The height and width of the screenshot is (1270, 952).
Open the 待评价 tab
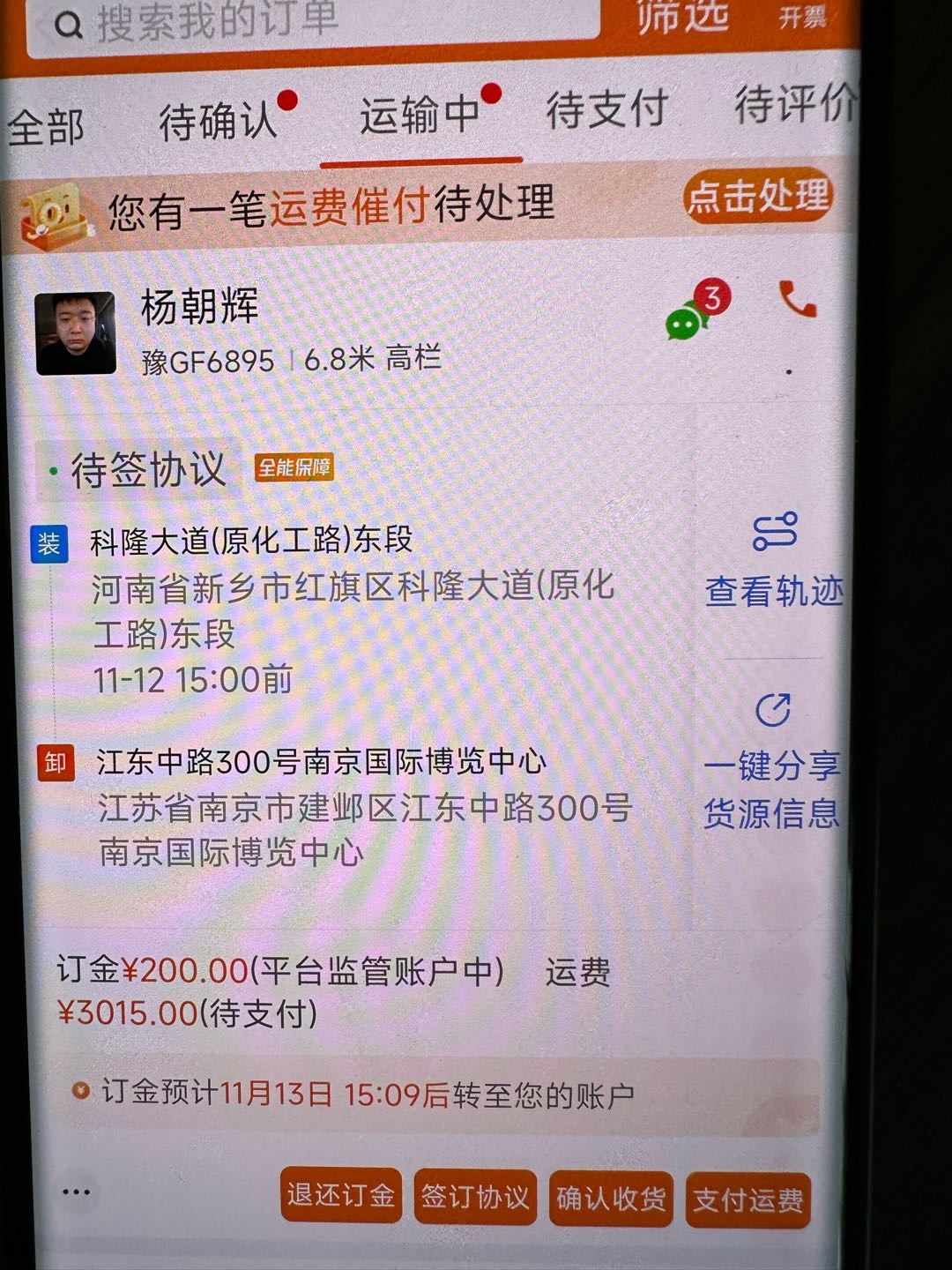pyautogui.click(x=793, y=104)
